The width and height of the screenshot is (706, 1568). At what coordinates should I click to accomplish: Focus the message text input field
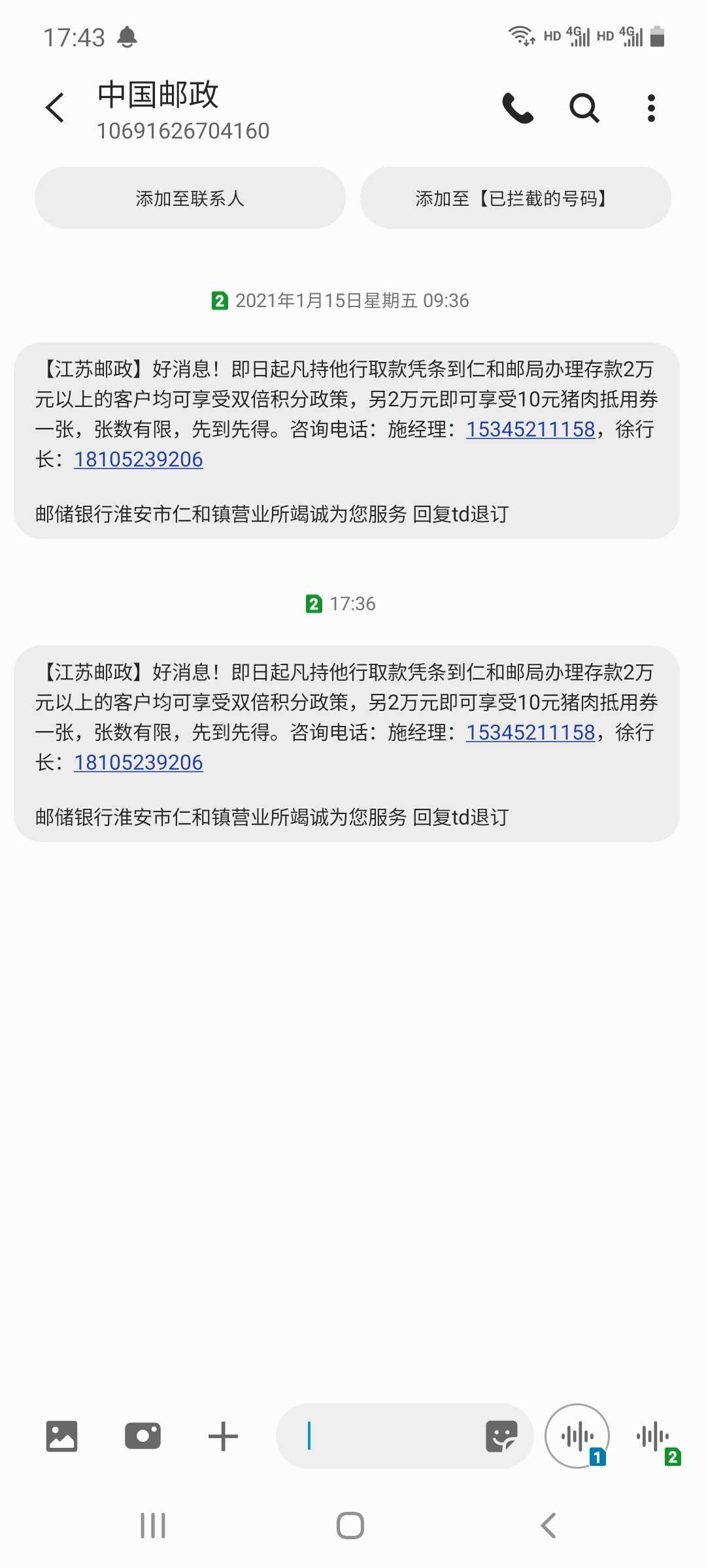386,1436
